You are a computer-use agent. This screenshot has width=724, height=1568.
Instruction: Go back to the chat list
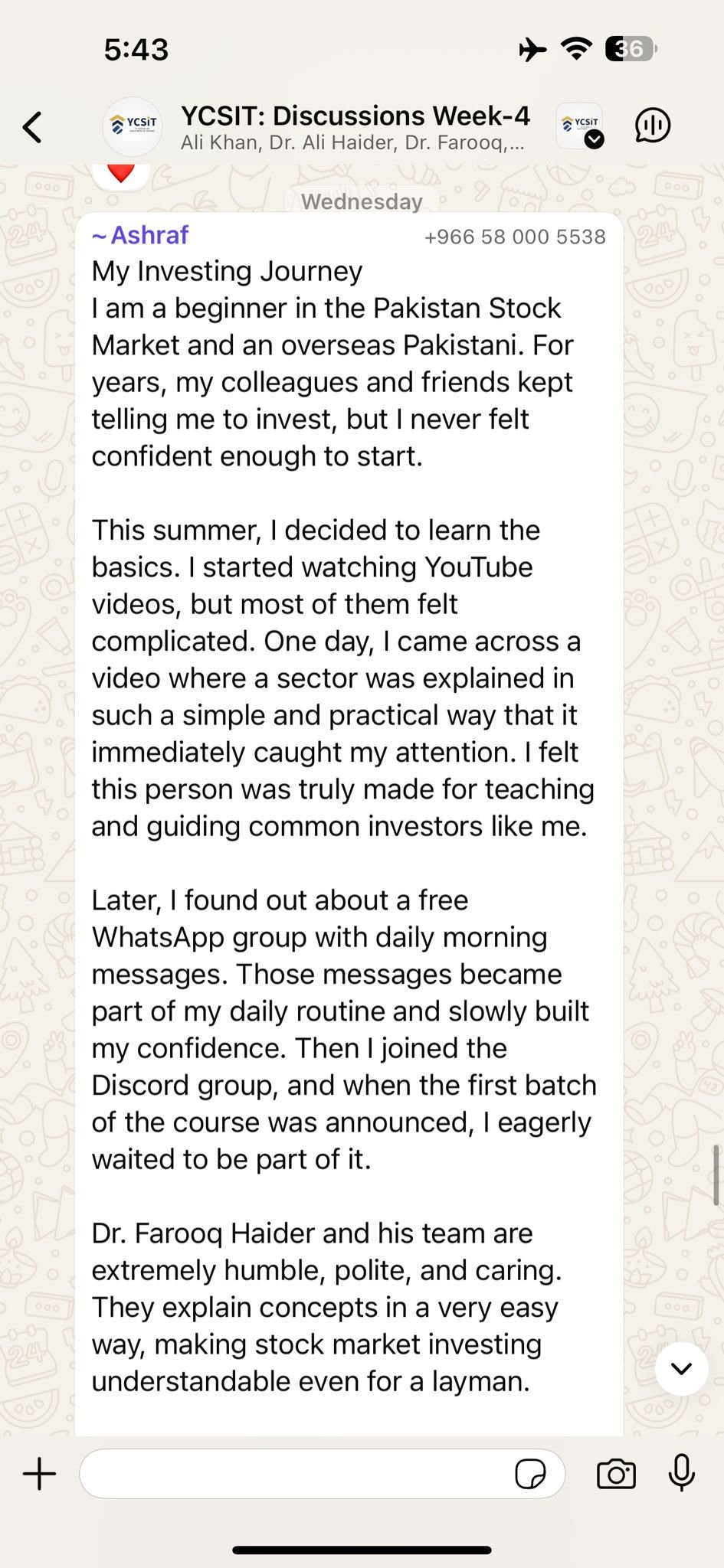pos(32,127)
